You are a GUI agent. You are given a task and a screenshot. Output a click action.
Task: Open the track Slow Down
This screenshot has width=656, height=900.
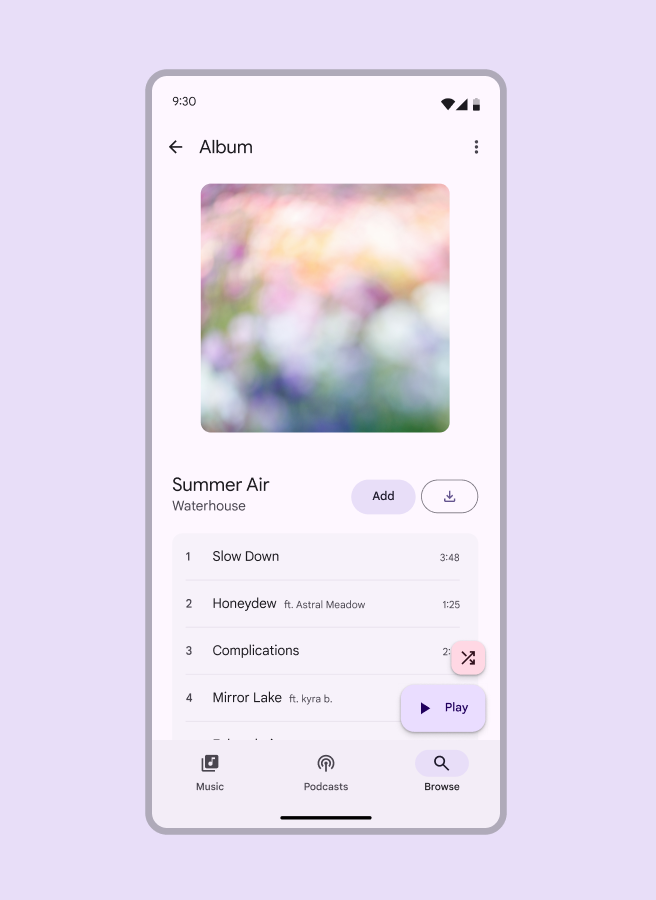click(246, 557)
